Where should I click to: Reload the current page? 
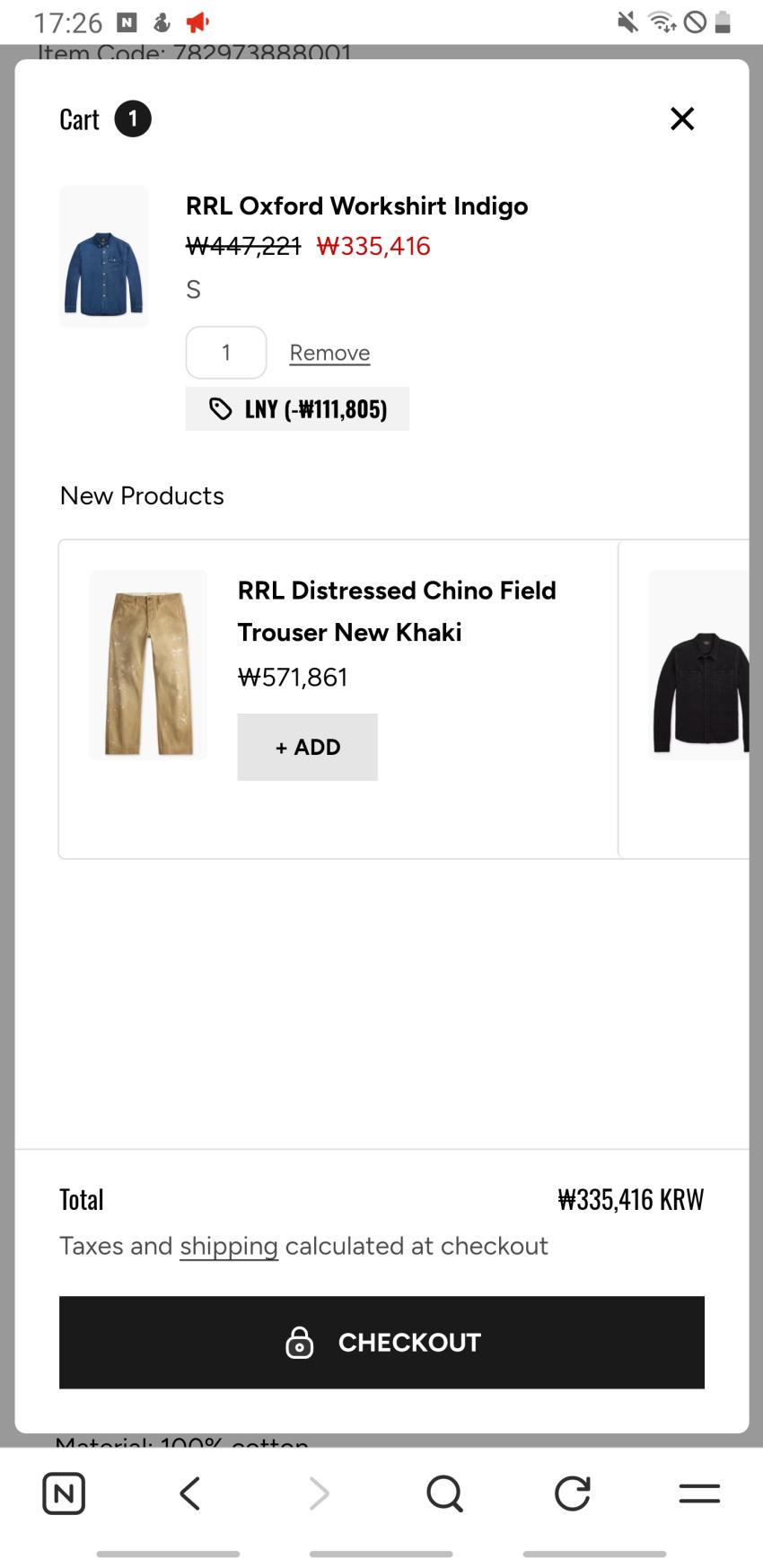coord(572,1494)
